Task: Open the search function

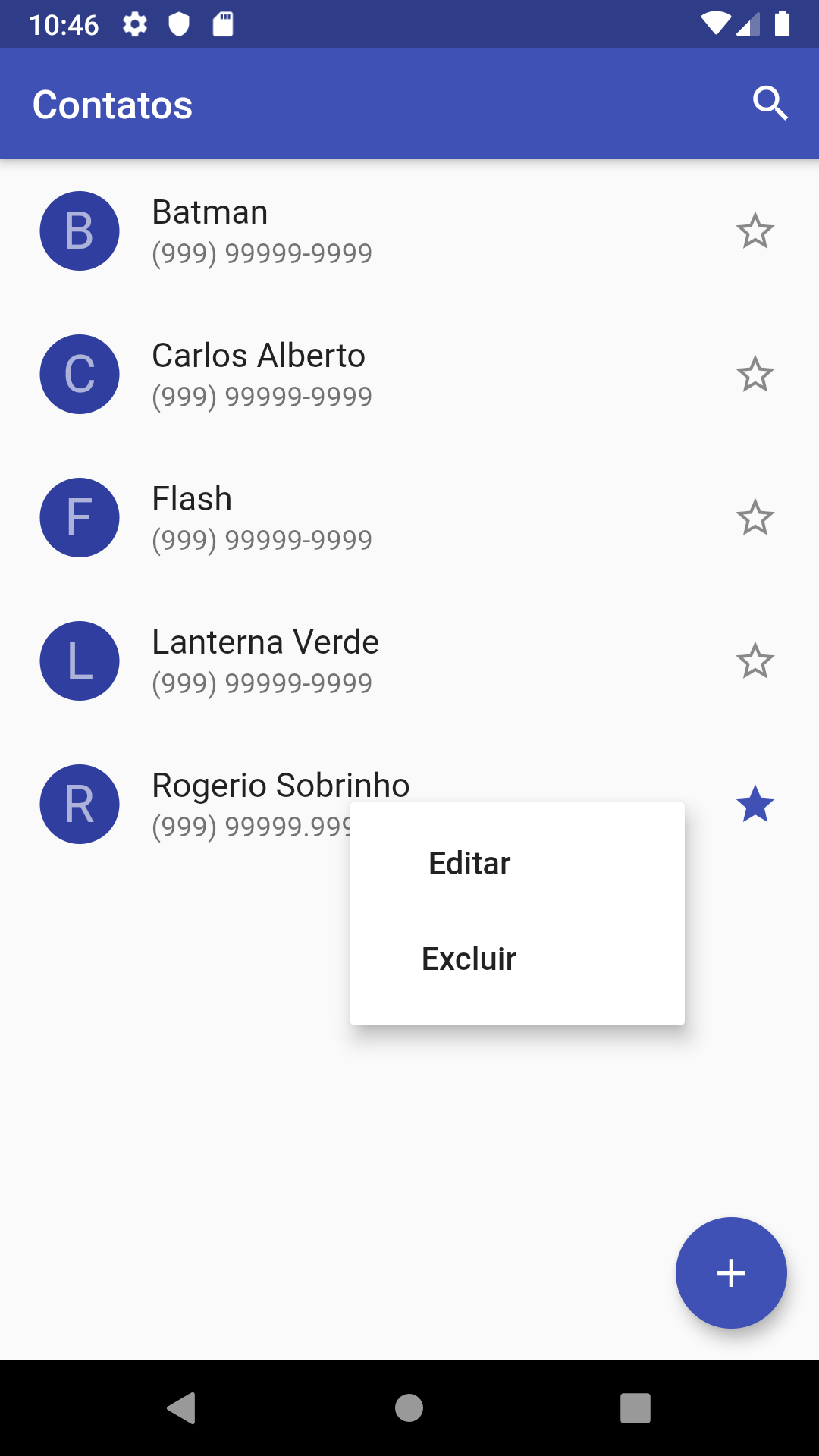Action: (770, 103)
